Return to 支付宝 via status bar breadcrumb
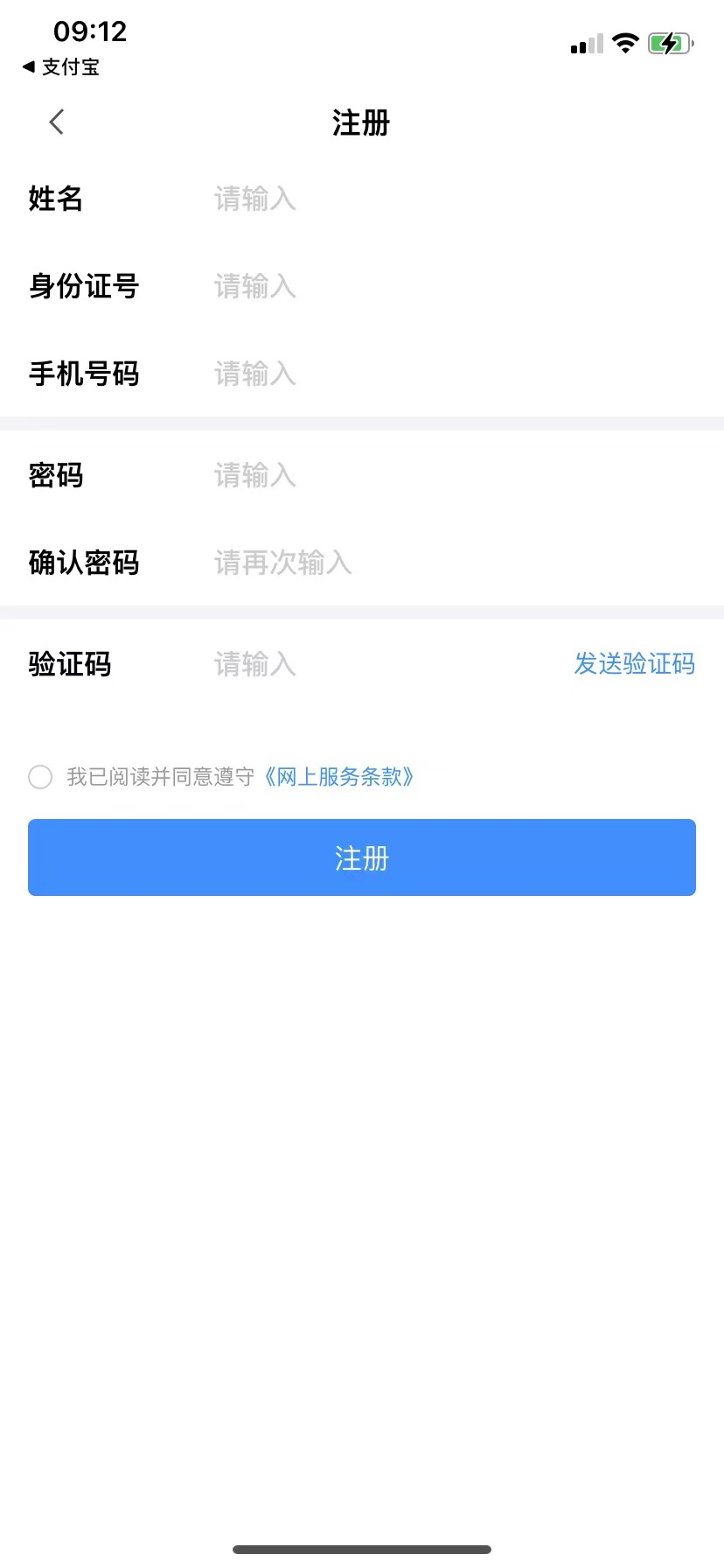 (x=61, y=67)
